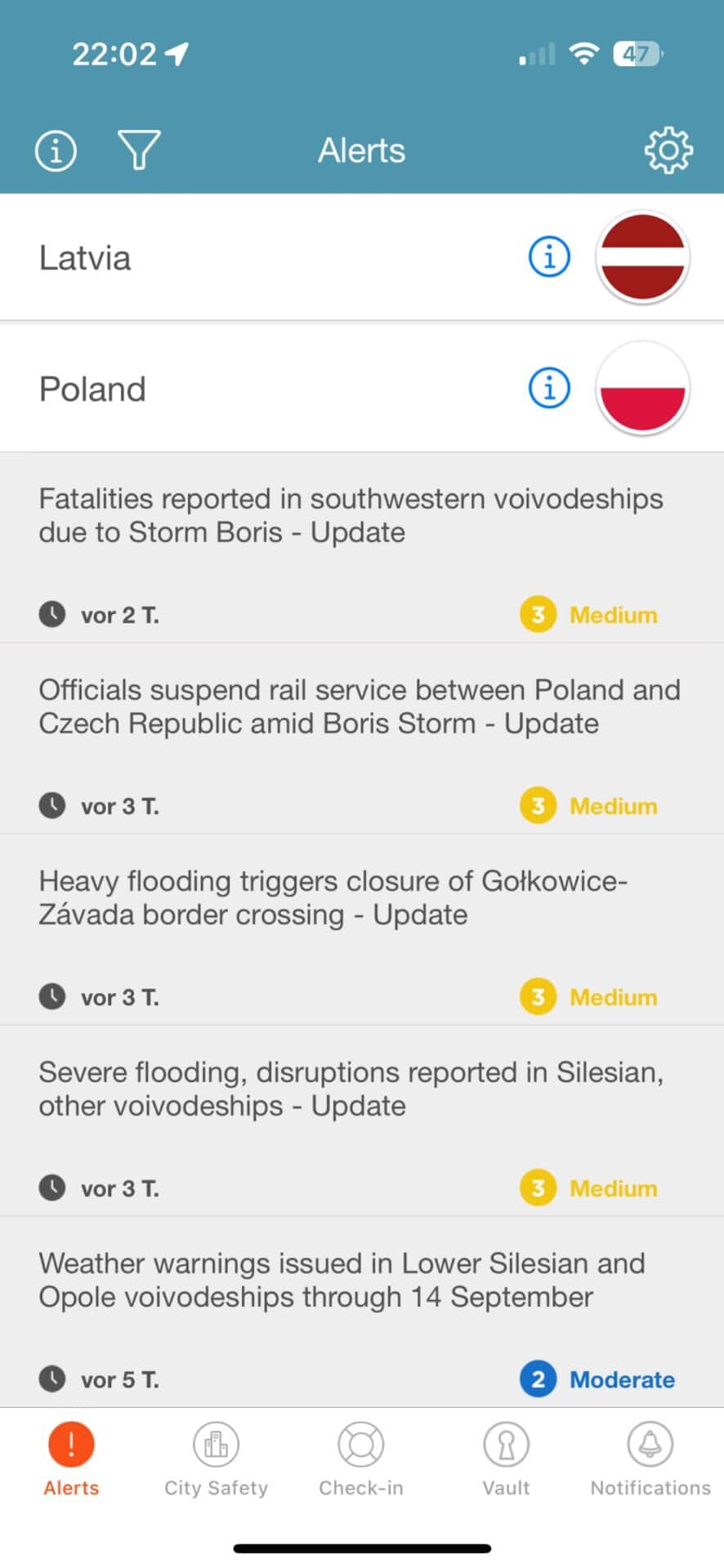Screen dimensions: 724x1568
Task: Open the alerts filter
Action: click(x=139, y=150)
